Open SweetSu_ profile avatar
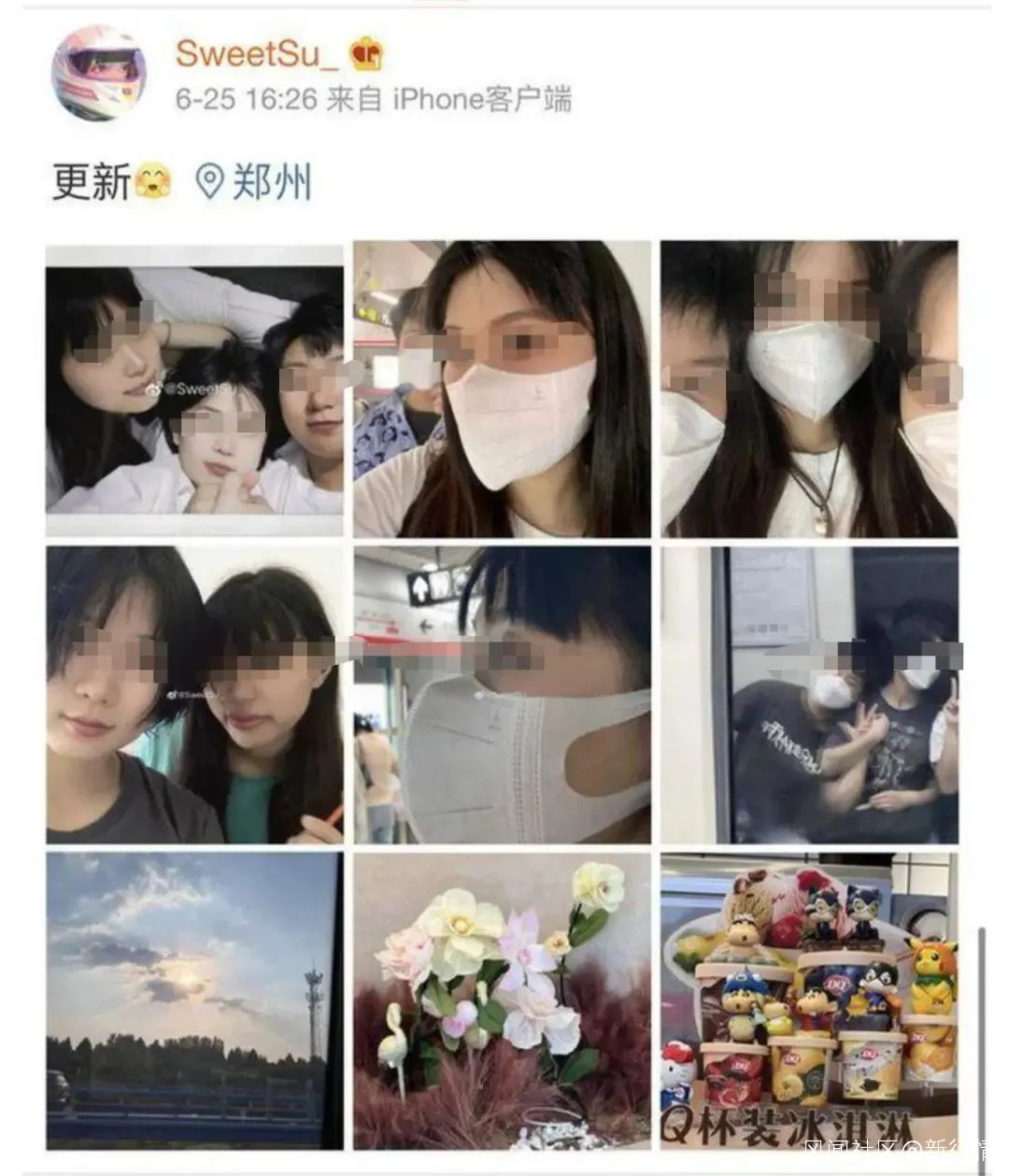The height and width of the screenshot is (1176, 1009). click(98, 73)
